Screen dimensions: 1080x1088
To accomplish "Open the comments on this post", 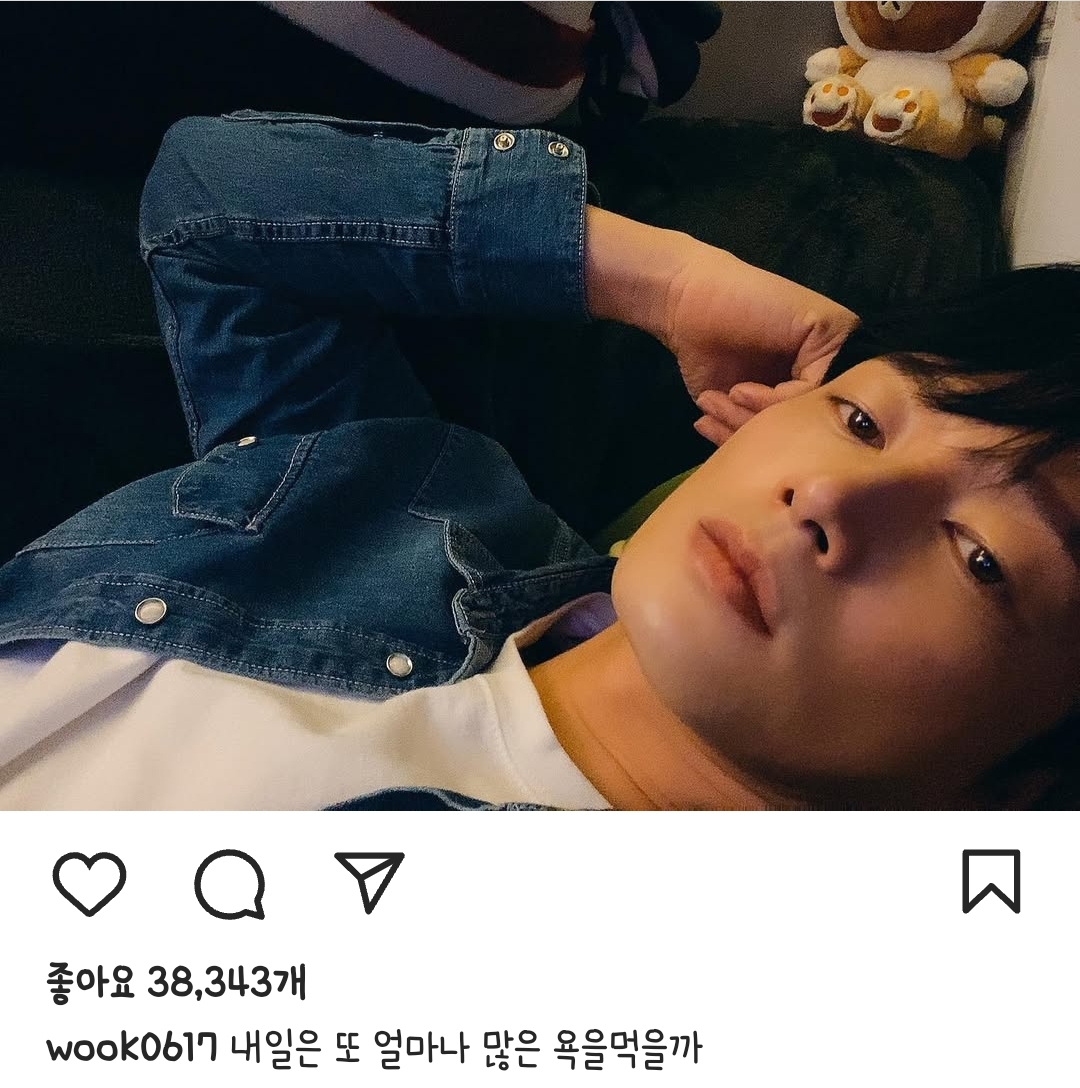I will point(230,884).
